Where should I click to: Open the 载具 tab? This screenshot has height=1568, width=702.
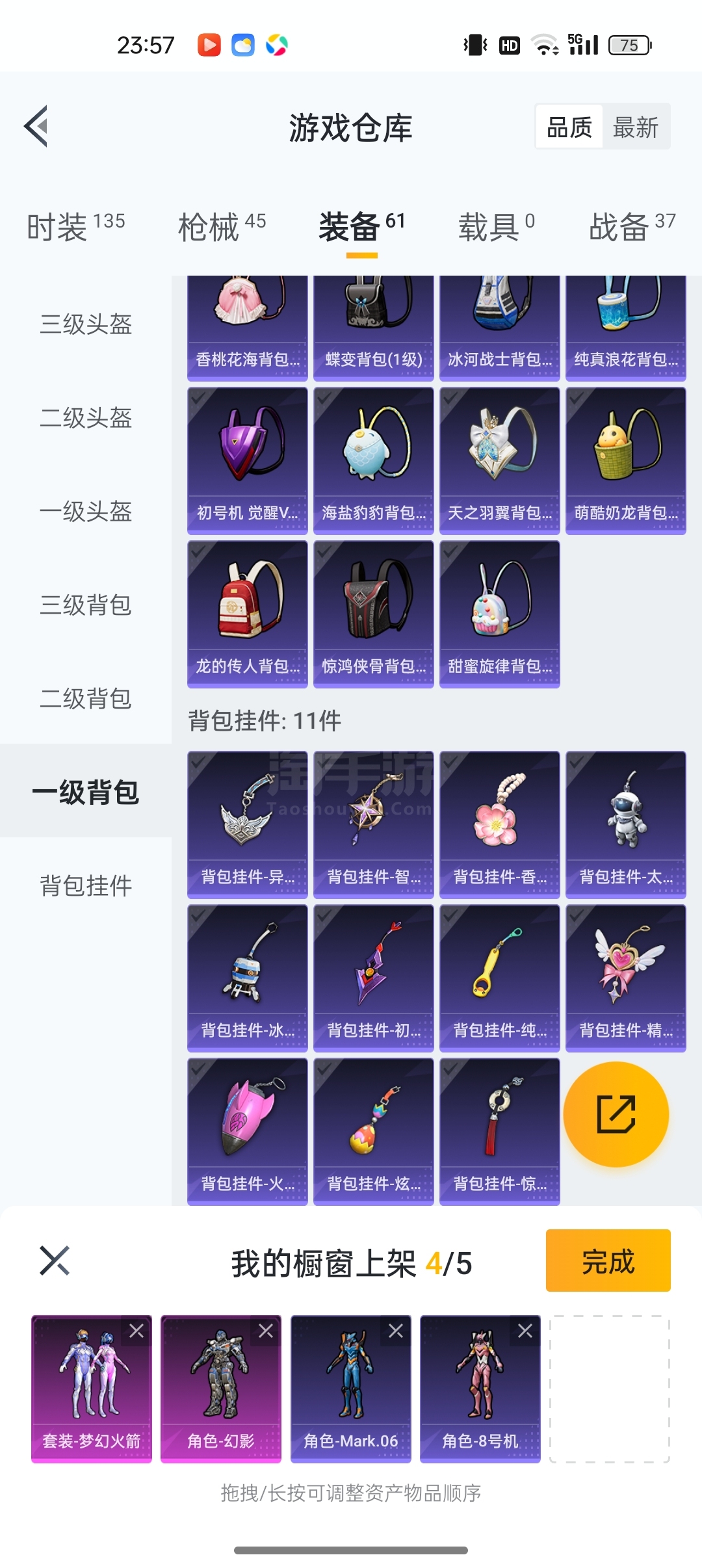496,227
